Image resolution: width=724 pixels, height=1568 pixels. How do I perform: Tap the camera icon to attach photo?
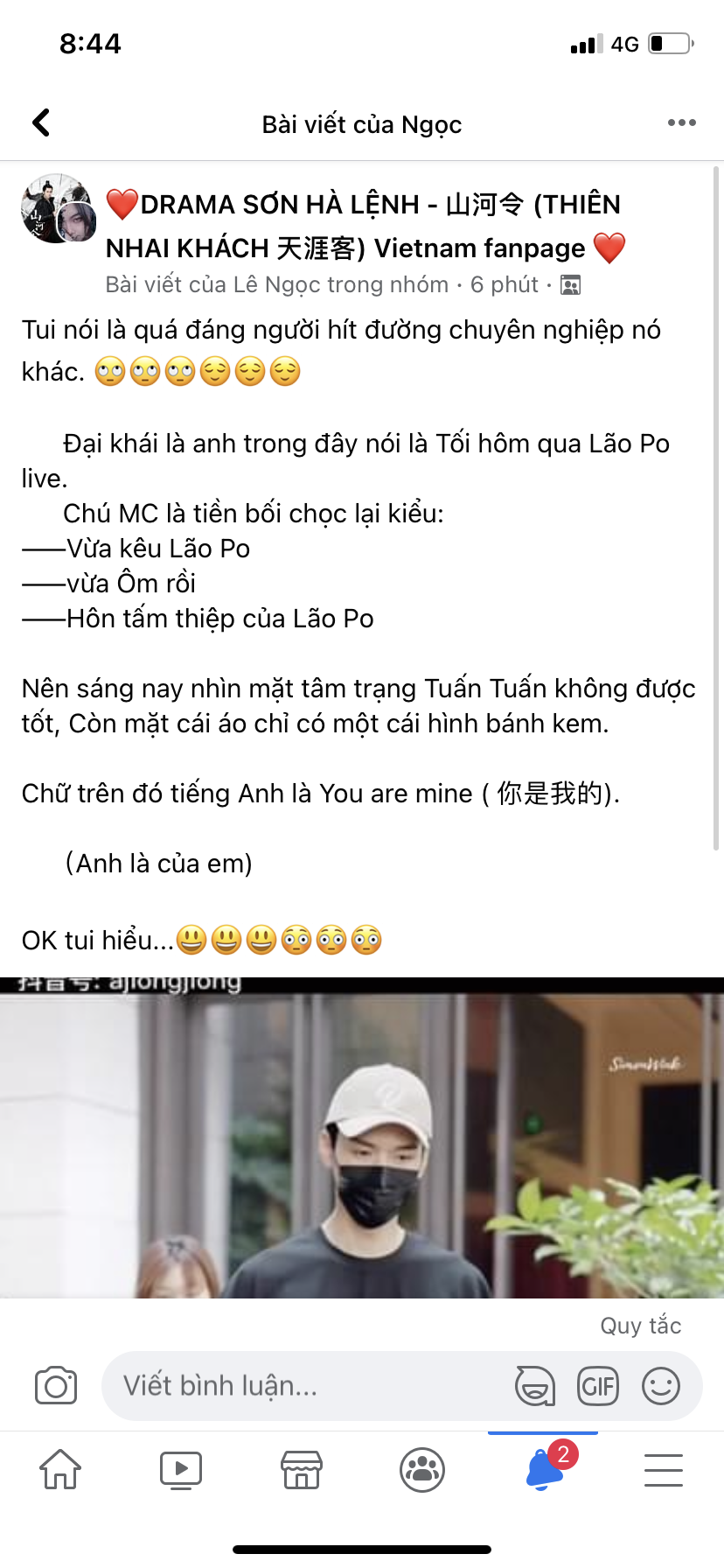pos(56,1385)
